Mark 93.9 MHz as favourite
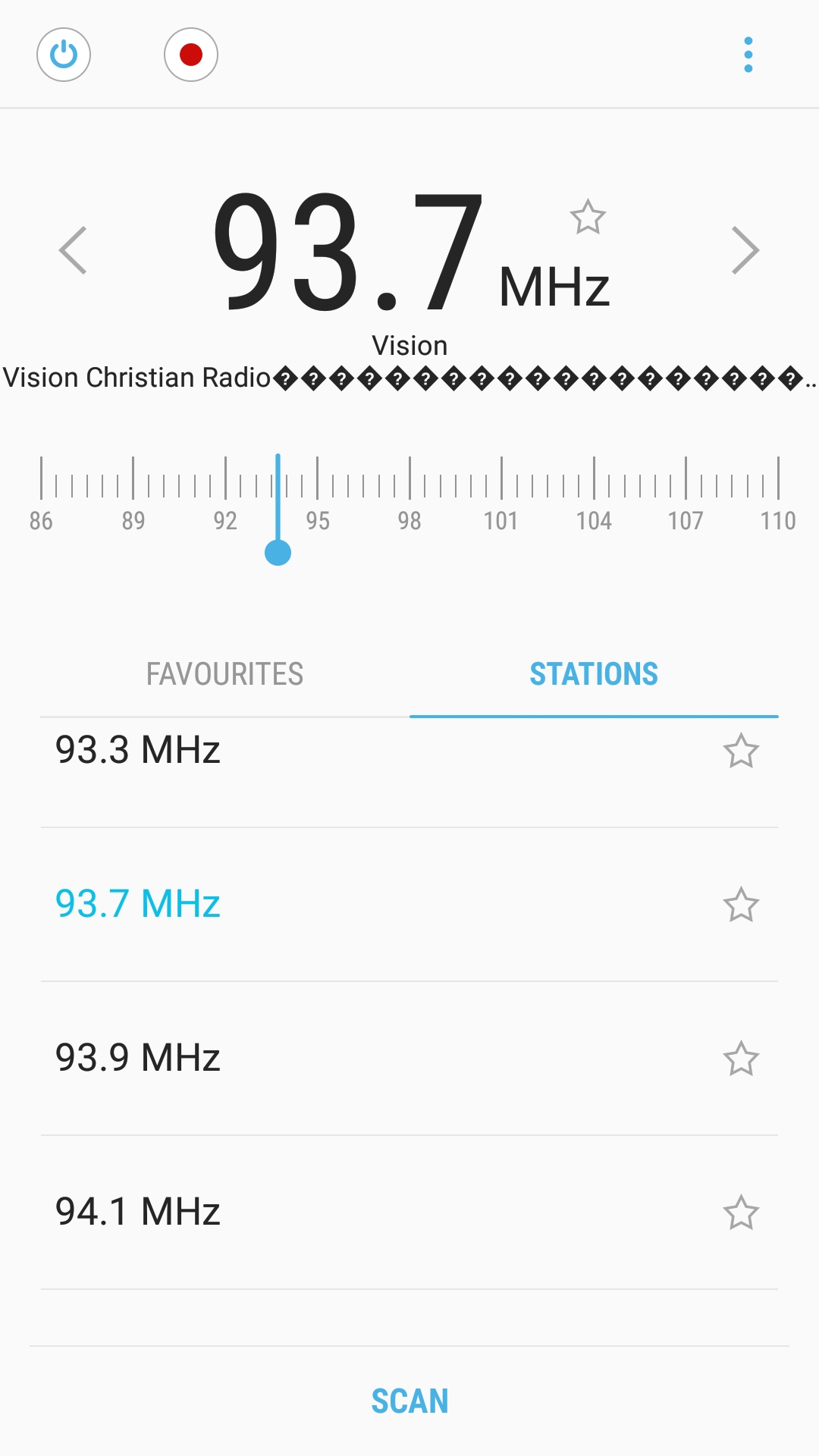Screen dimensions: 819x1456 [741, 1059]
